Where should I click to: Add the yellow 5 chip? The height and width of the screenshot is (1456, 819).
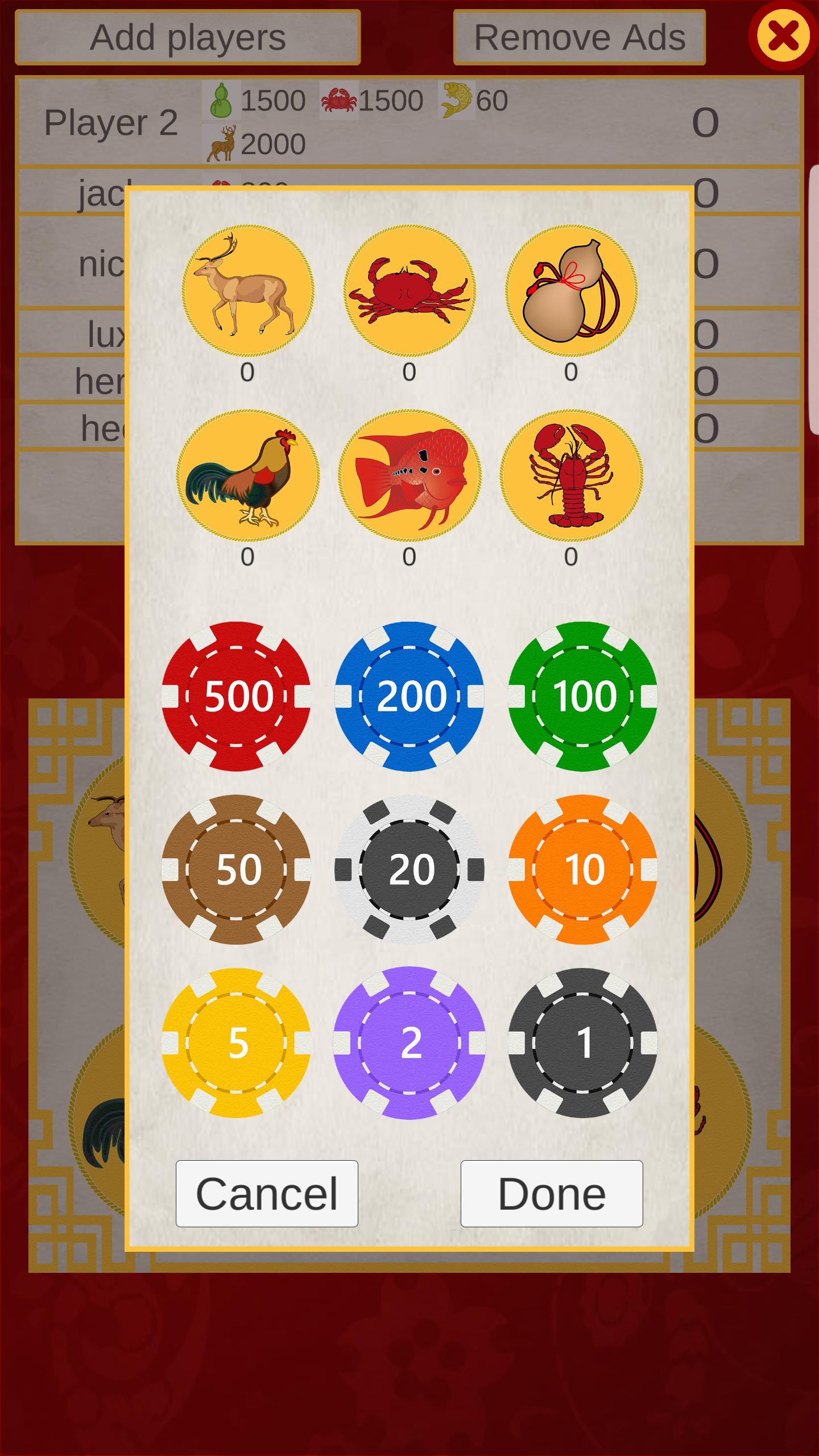pyautogui.click(x=236, y=1043)
